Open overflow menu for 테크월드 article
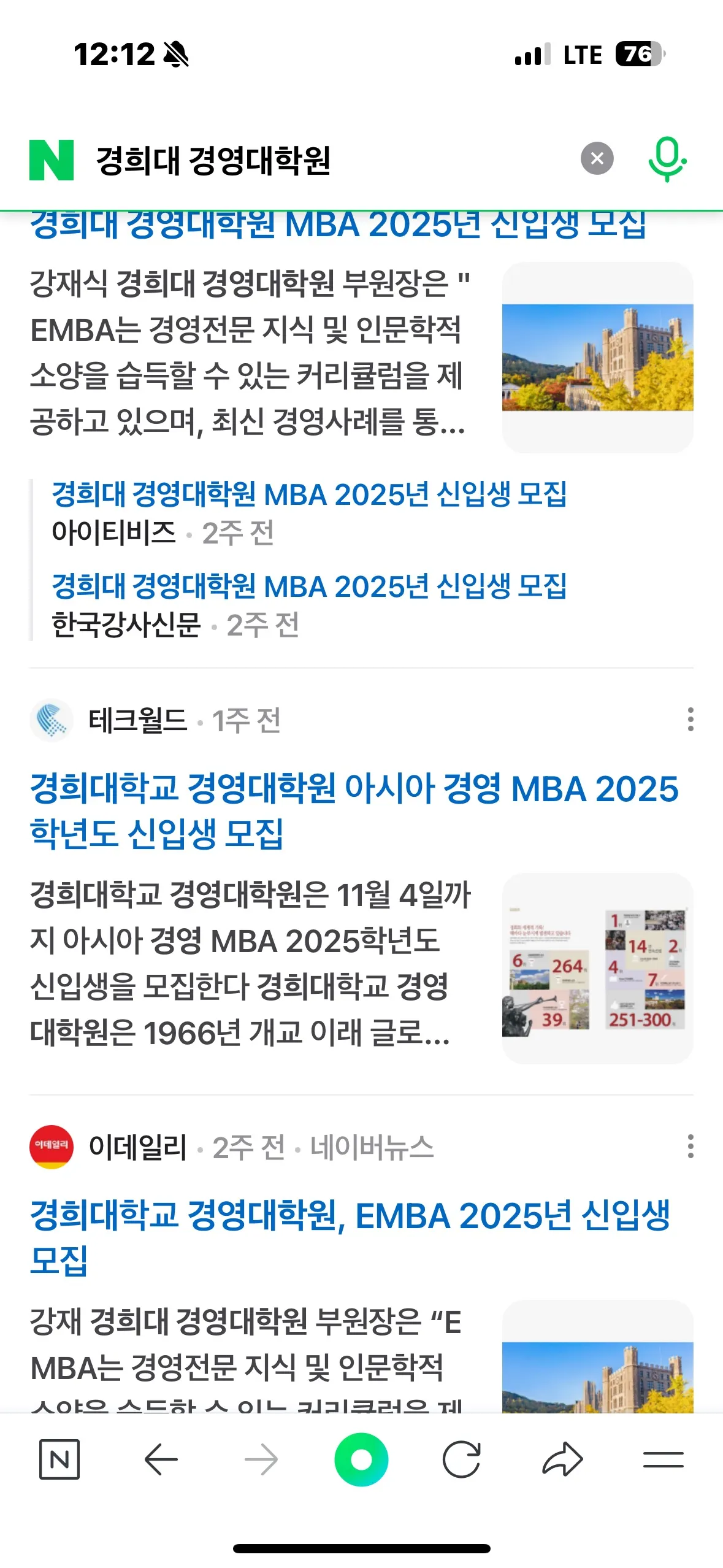 coord(690,720)
